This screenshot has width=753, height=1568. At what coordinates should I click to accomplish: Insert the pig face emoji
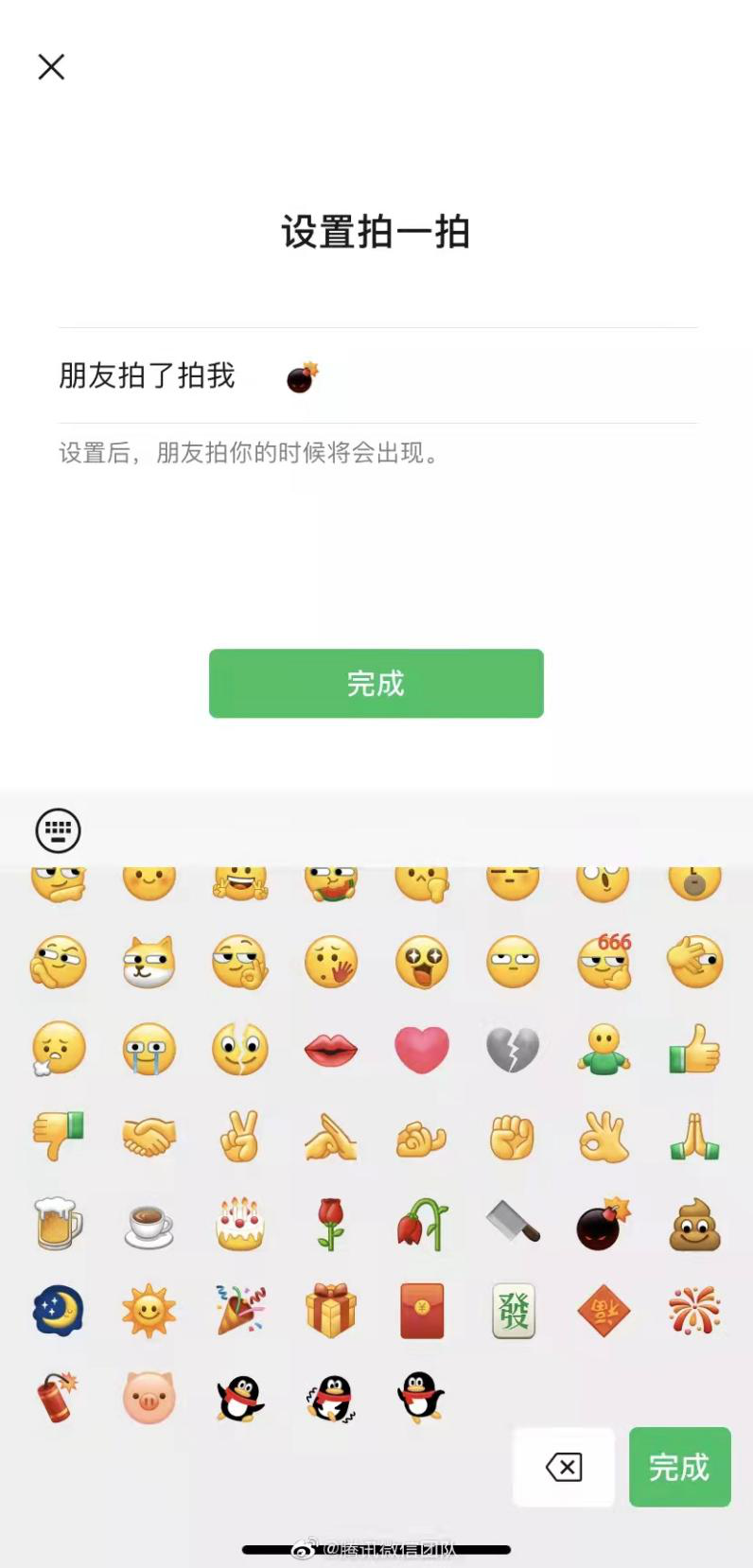(x=149, y=1398)
